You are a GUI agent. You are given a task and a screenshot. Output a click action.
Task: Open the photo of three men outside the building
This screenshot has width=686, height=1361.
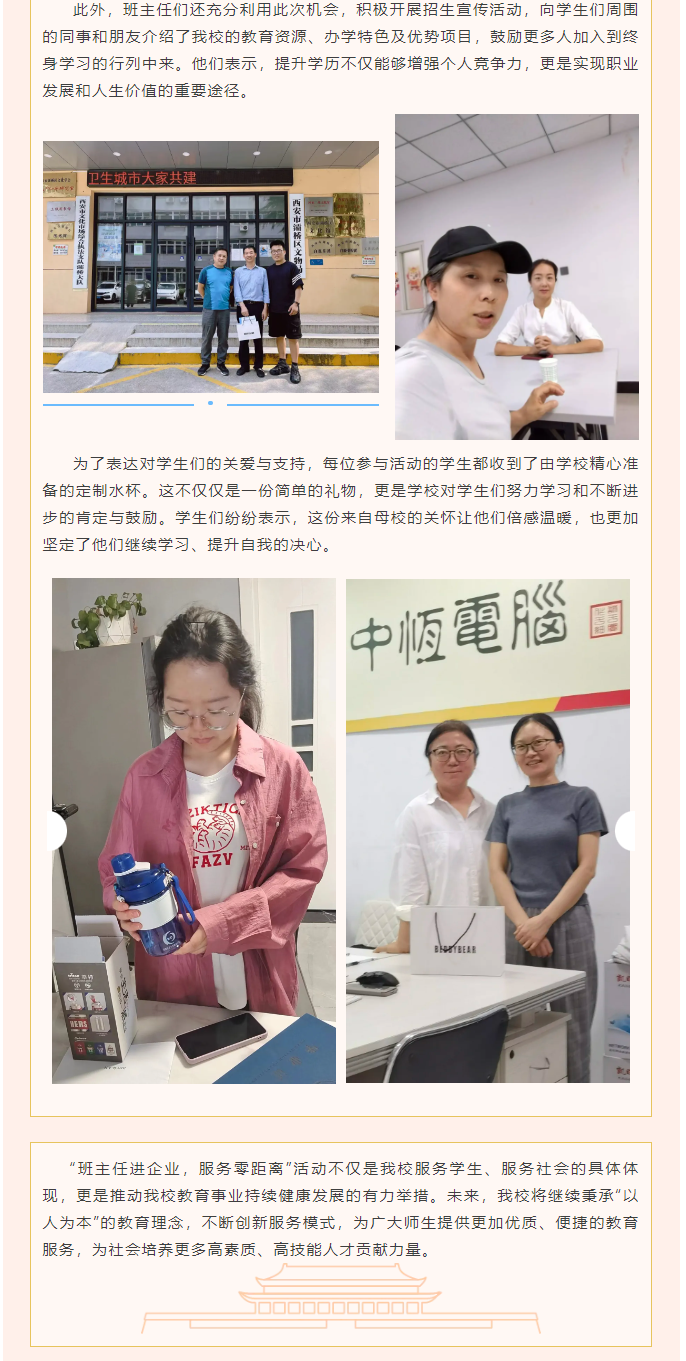click(x=210, y=267)
